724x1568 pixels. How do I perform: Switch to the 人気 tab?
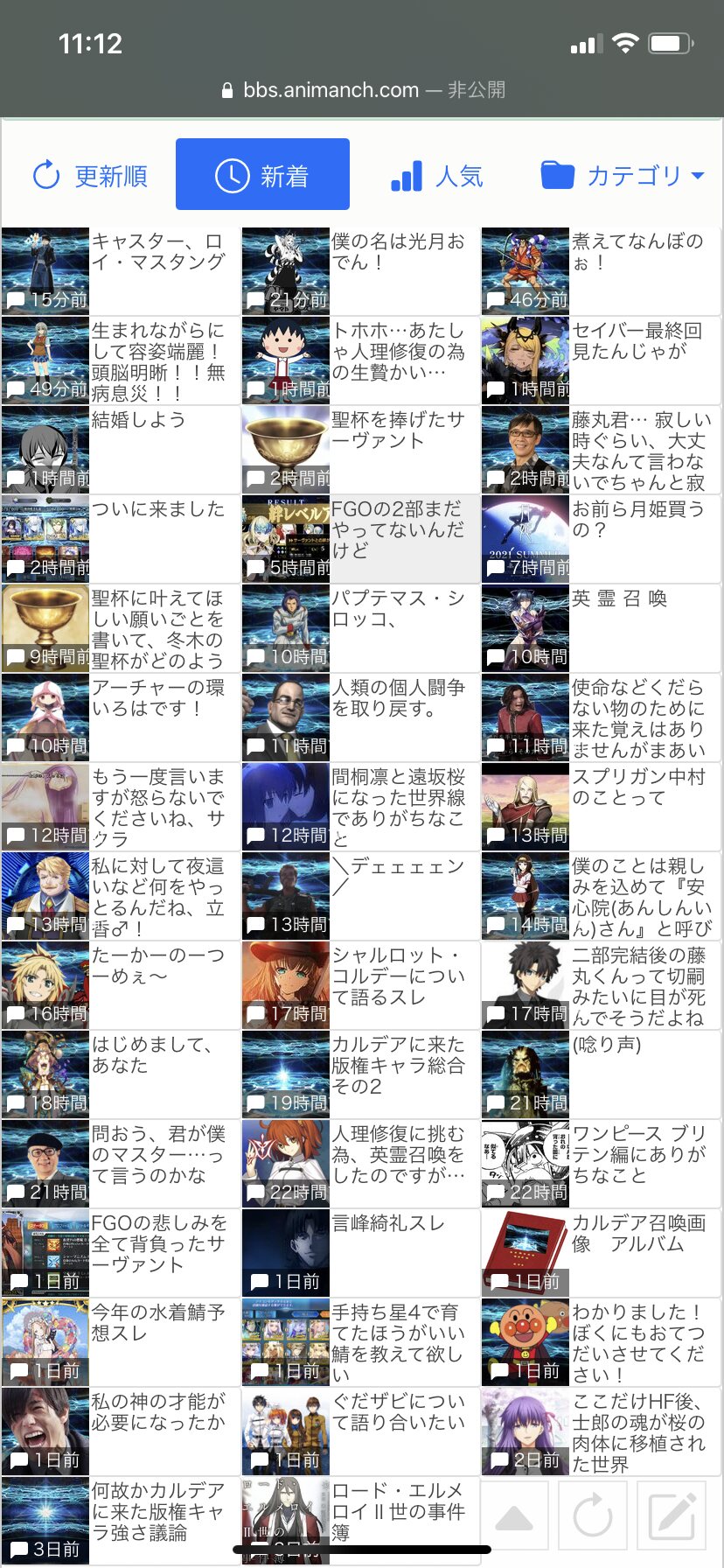click(x=436, y=175)
